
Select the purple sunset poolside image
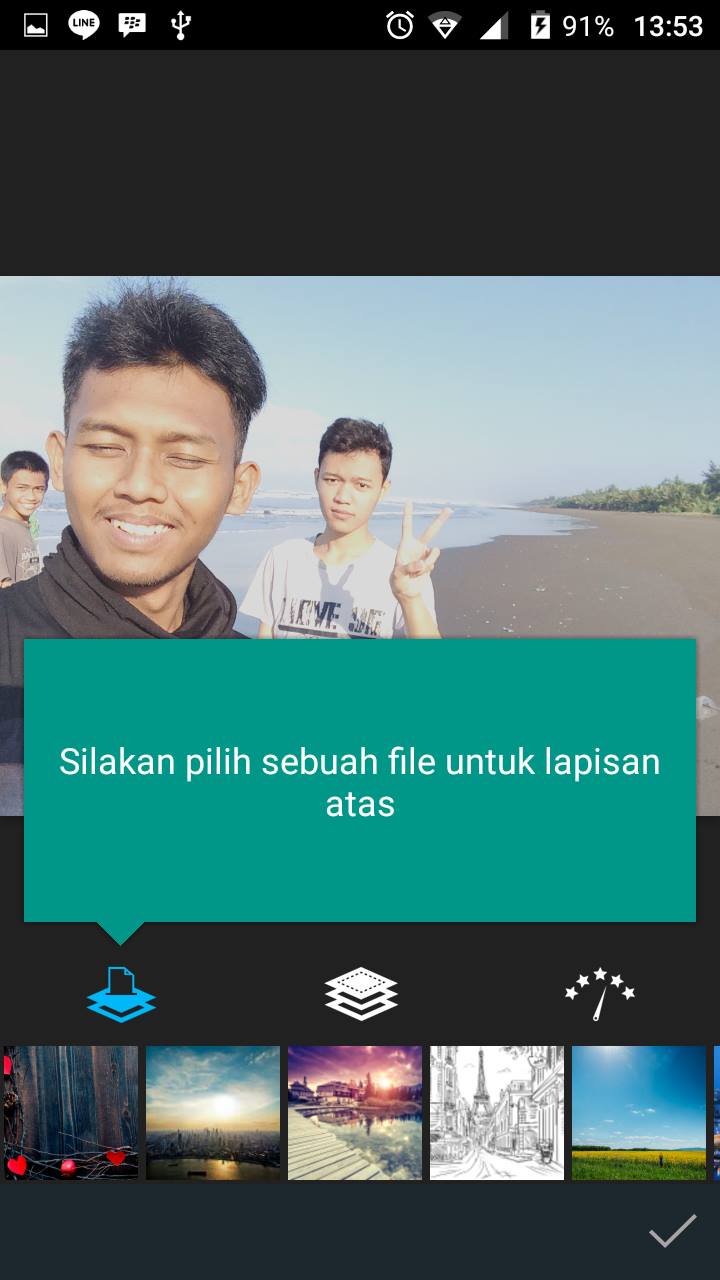pyautogui.click(x=355, y=1113)
